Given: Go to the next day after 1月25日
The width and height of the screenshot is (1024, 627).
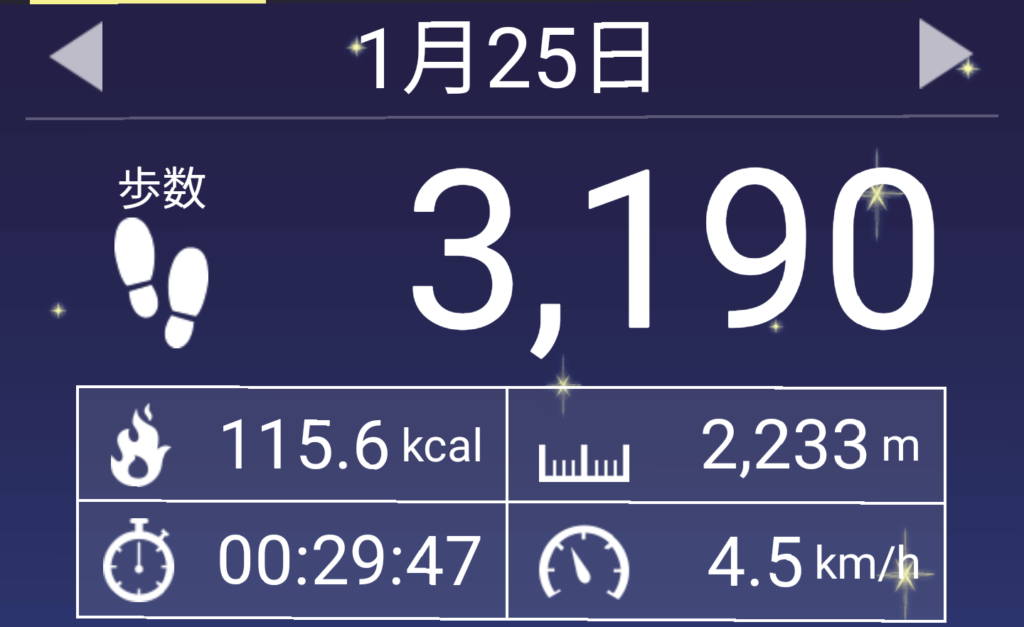Looking at the screenshot, I should pyautogui.click(x=944, y=59).
